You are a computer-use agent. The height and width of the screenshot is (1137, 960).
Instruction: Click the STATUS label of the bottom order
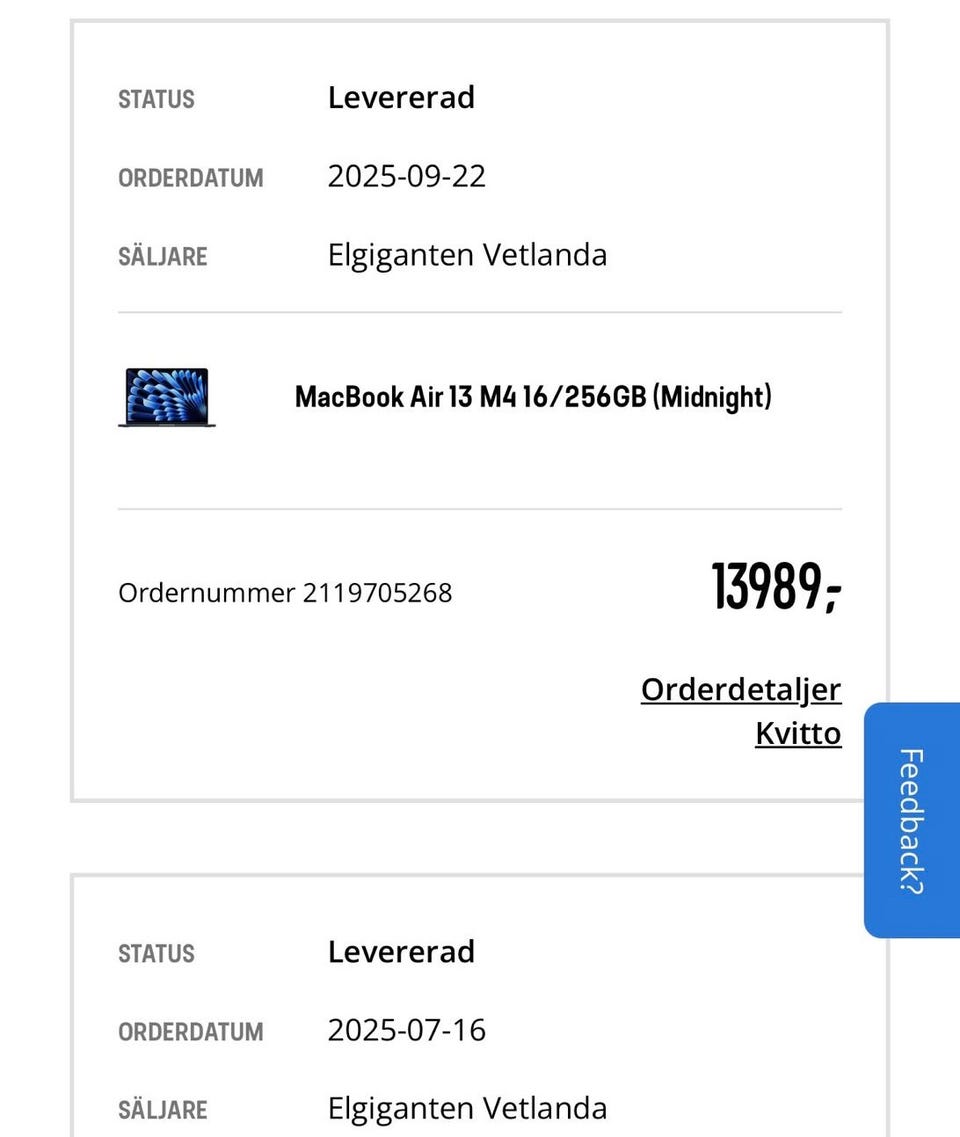pos(155,953)
